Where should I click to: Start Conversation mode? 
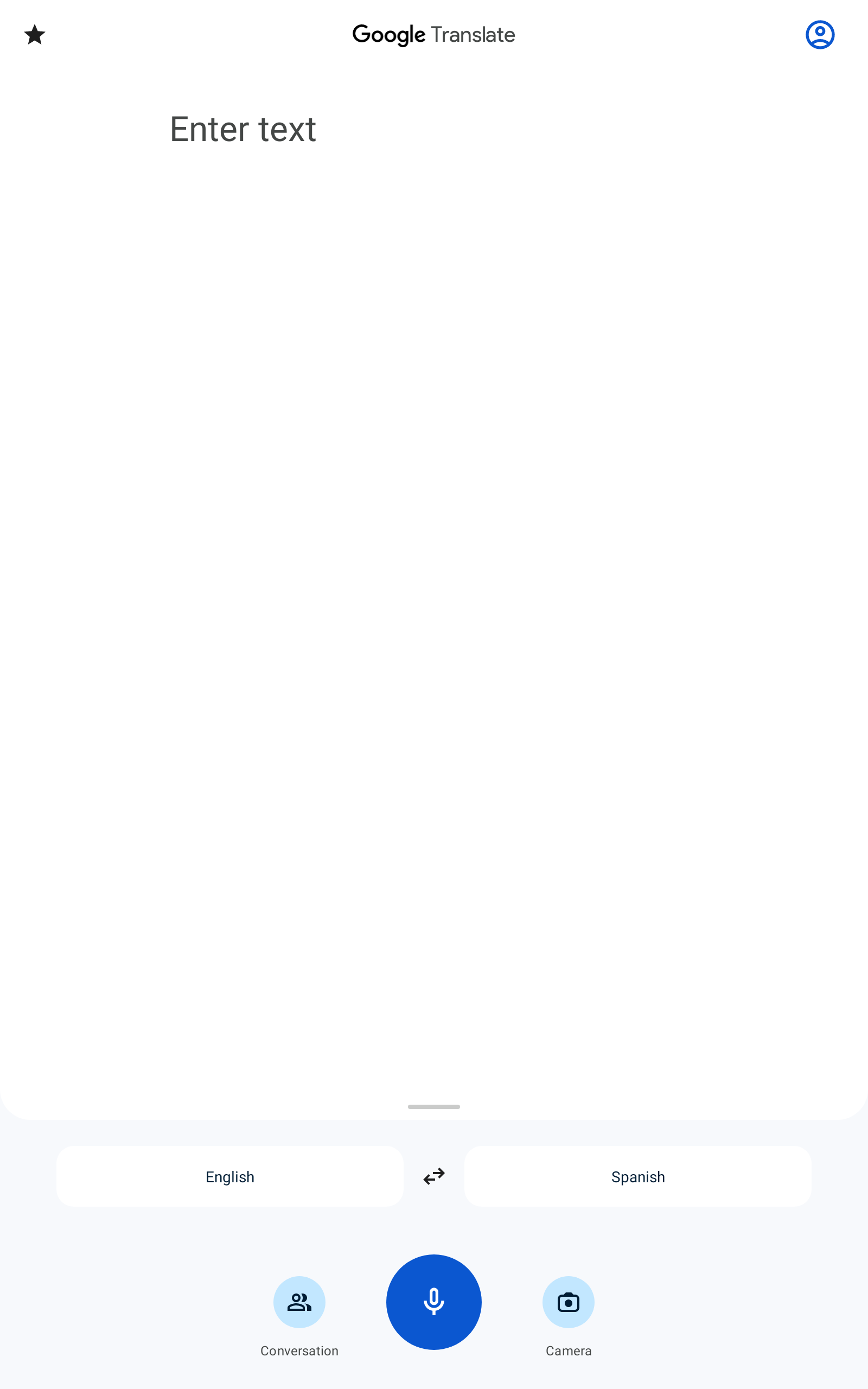[x=299, y=1302]
